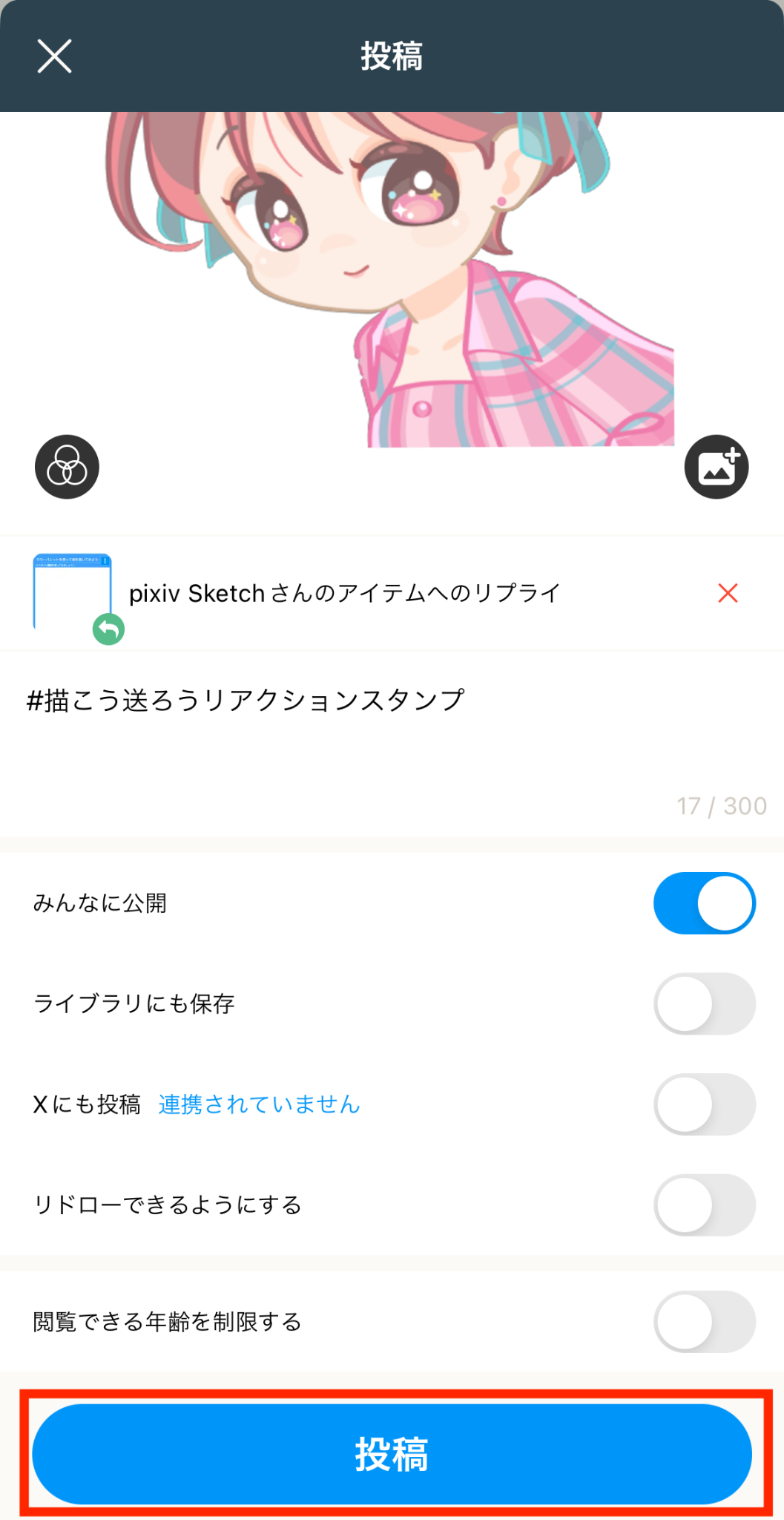Open the replied pixiv Sketch item thumbnail
Image resolution: width=784 pixels, height=1520 pixels.
pyautogui.click(x=73, y=592)
